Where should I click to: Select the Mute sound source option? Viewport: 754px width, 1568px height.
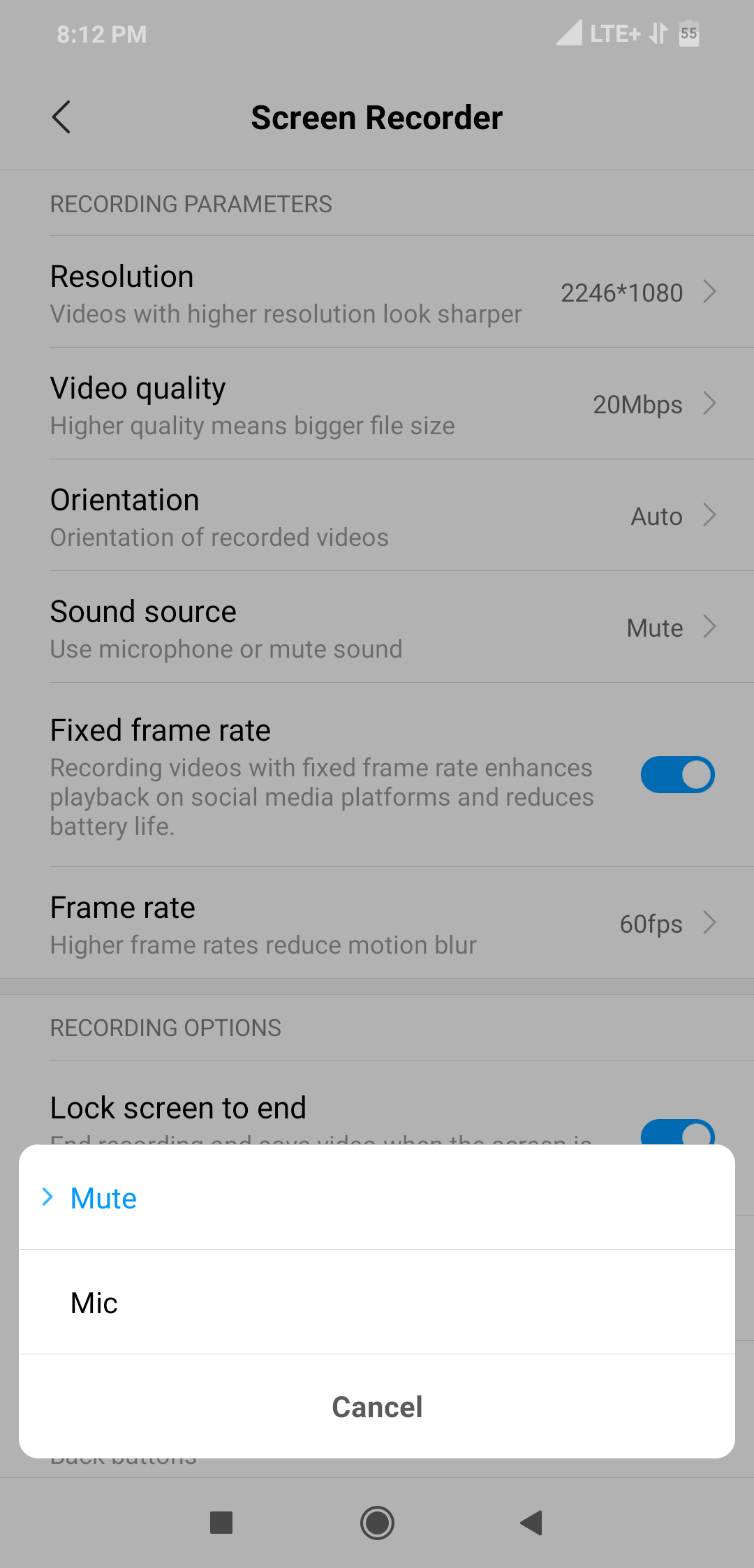(x=377, y=1197)
